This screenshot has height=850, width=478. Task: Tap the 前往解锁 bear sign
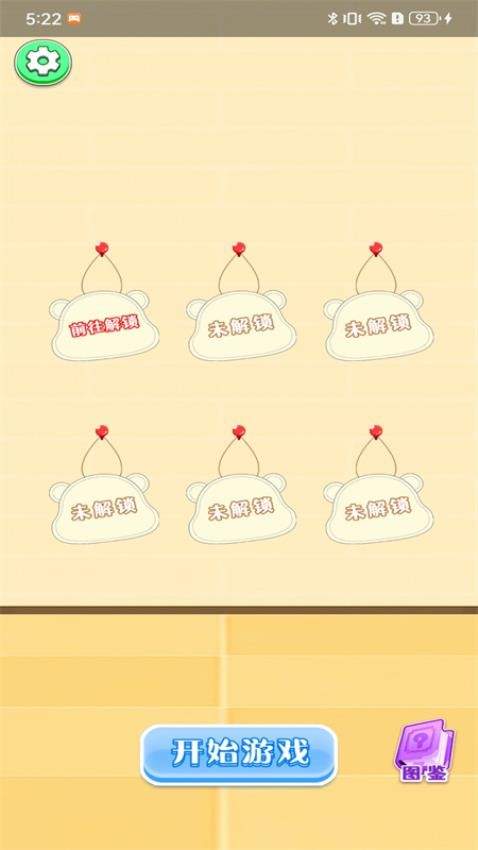[x=104, y=325]
